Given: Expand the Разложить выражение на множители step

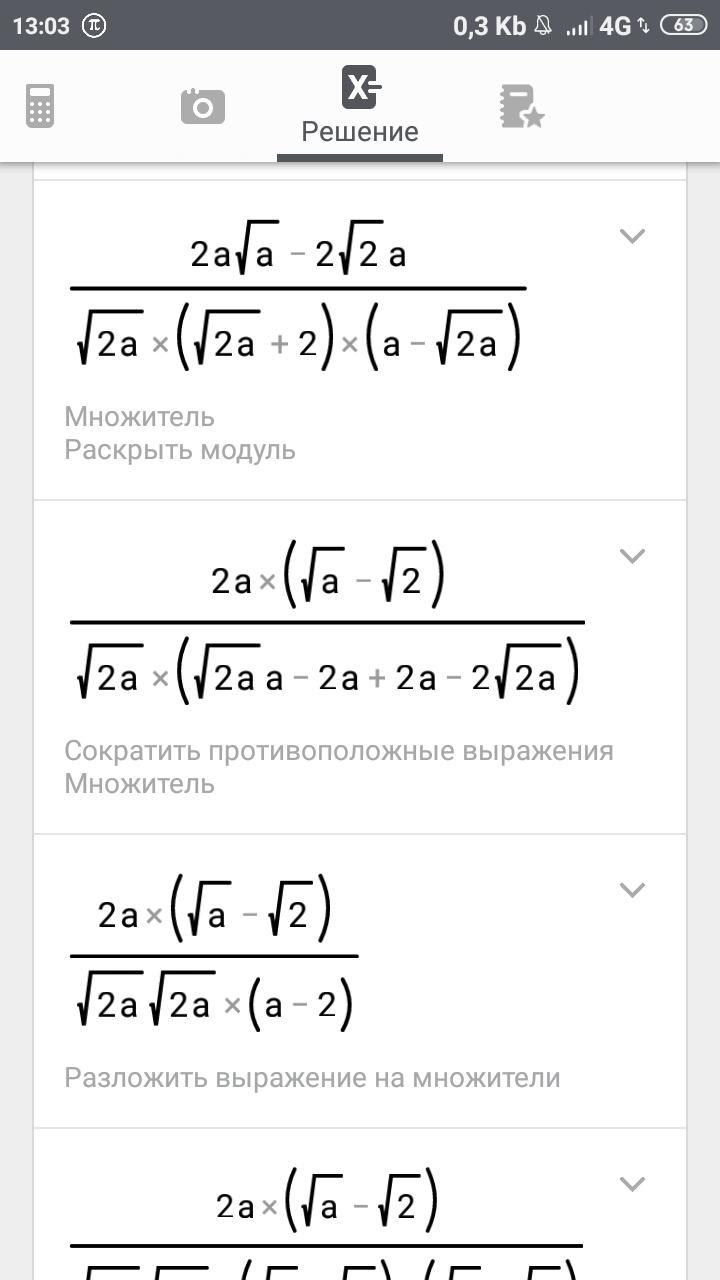Looking at the screenshot, I should [x=632, y=889].
